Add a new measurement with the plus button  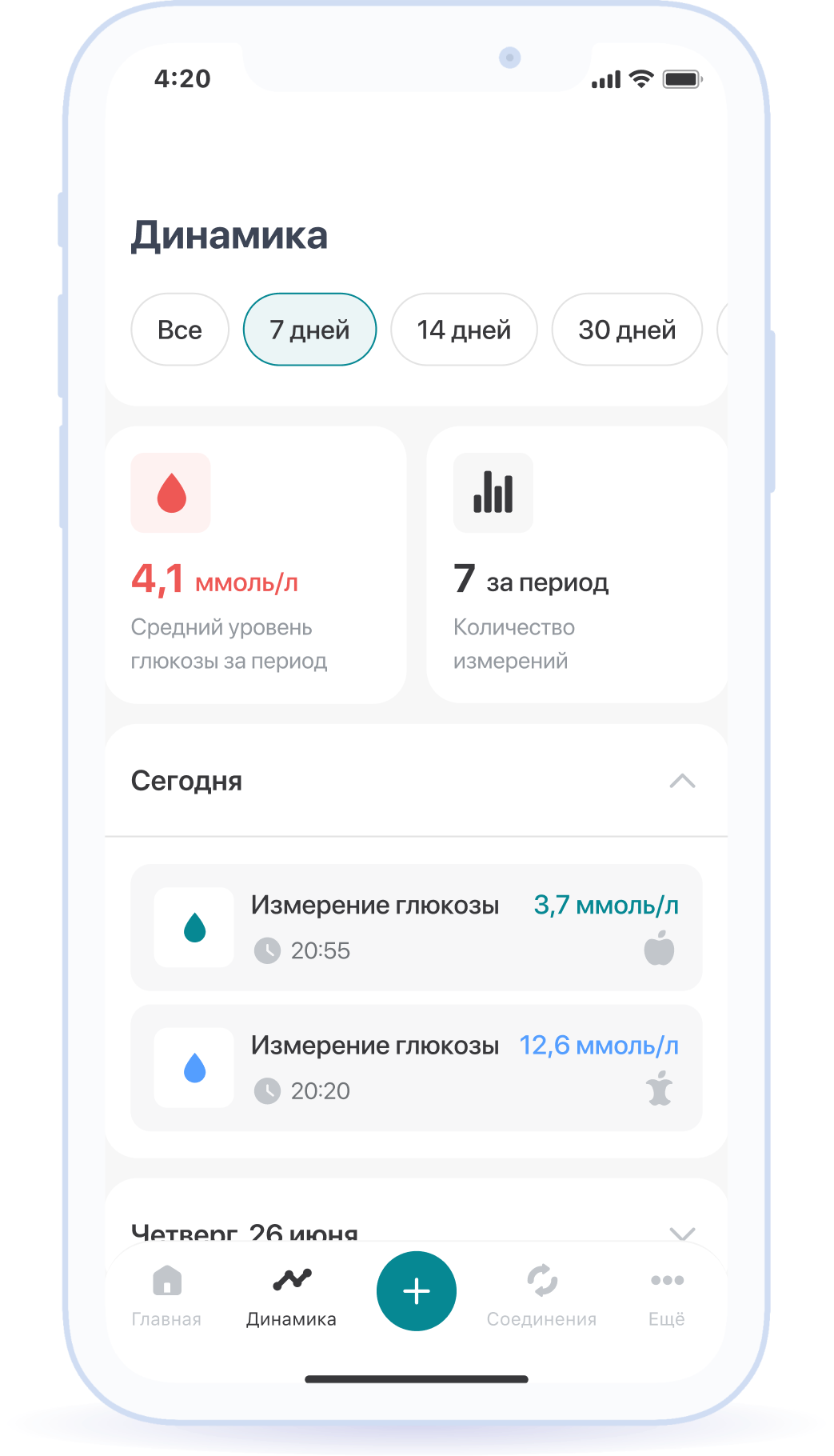[416, 1291]
